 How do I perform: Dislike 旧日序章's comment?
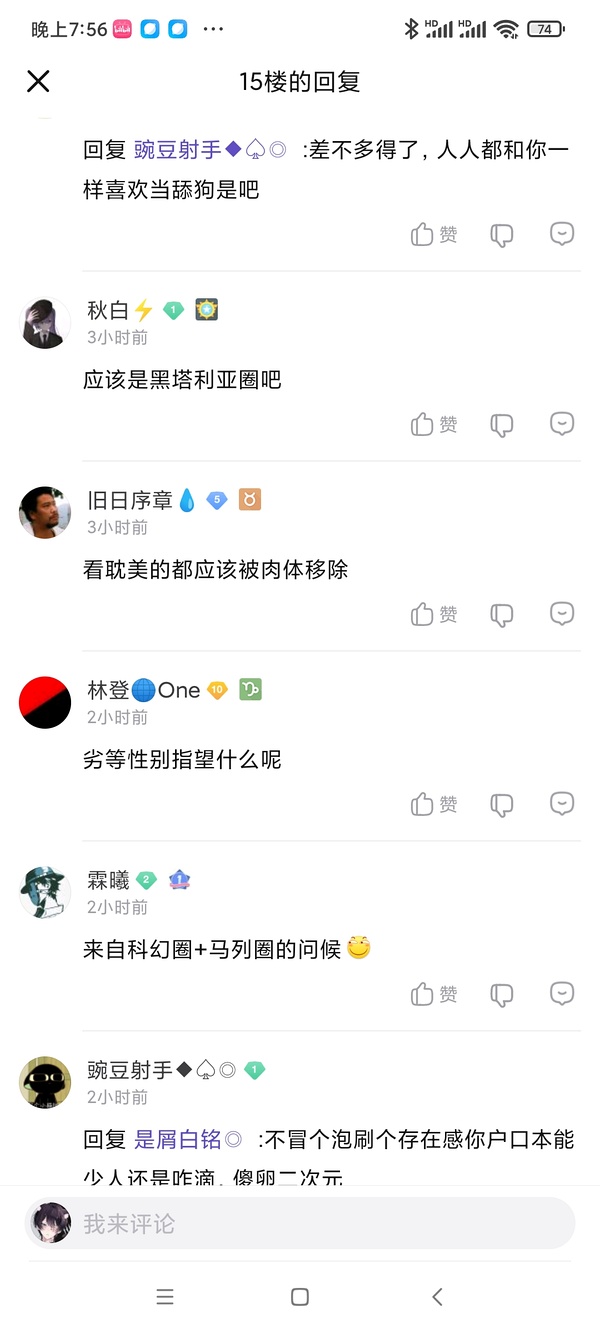pyautogui.click(x=501, y=614)
